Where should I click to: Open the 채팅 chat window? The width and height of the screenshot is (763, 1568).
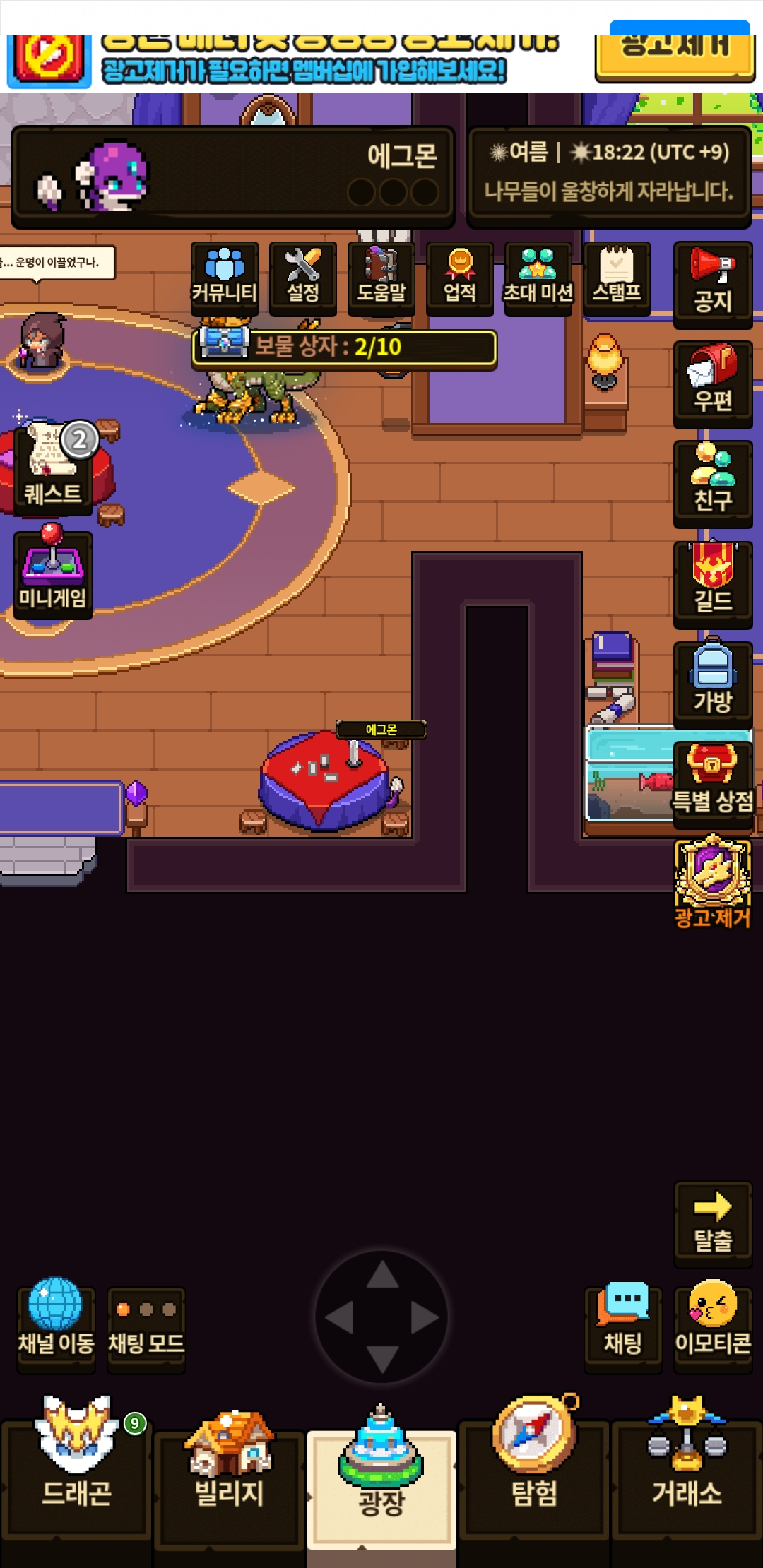point(622,1326)
